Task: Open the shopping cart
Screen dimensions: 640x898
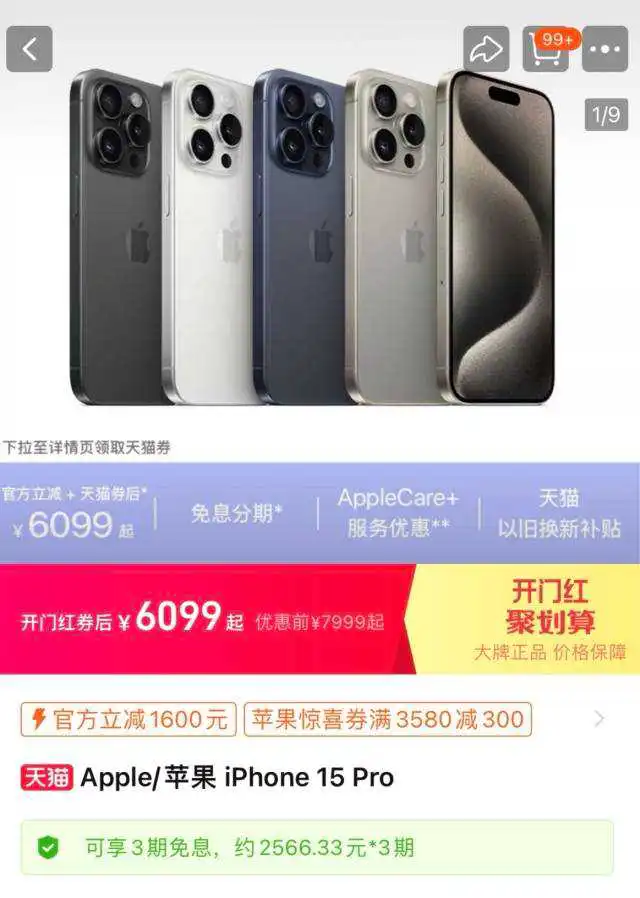Action: 545,49
